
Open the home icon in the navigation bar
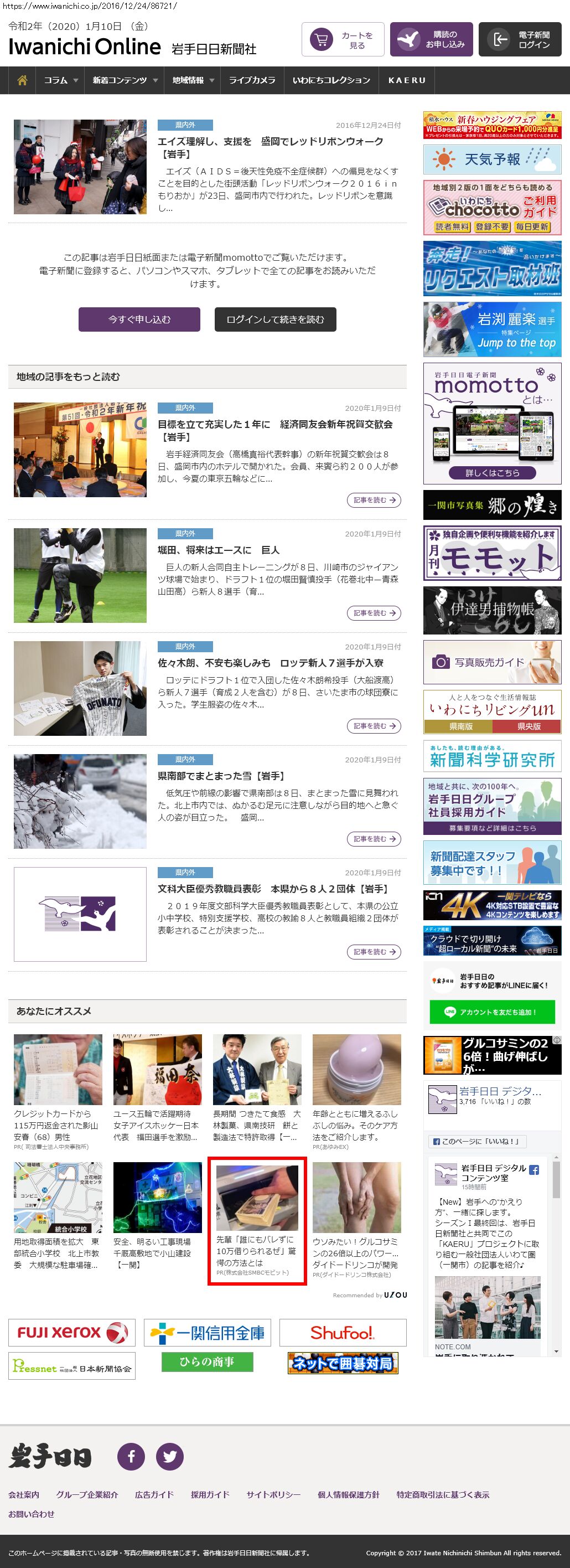(23, 80)
